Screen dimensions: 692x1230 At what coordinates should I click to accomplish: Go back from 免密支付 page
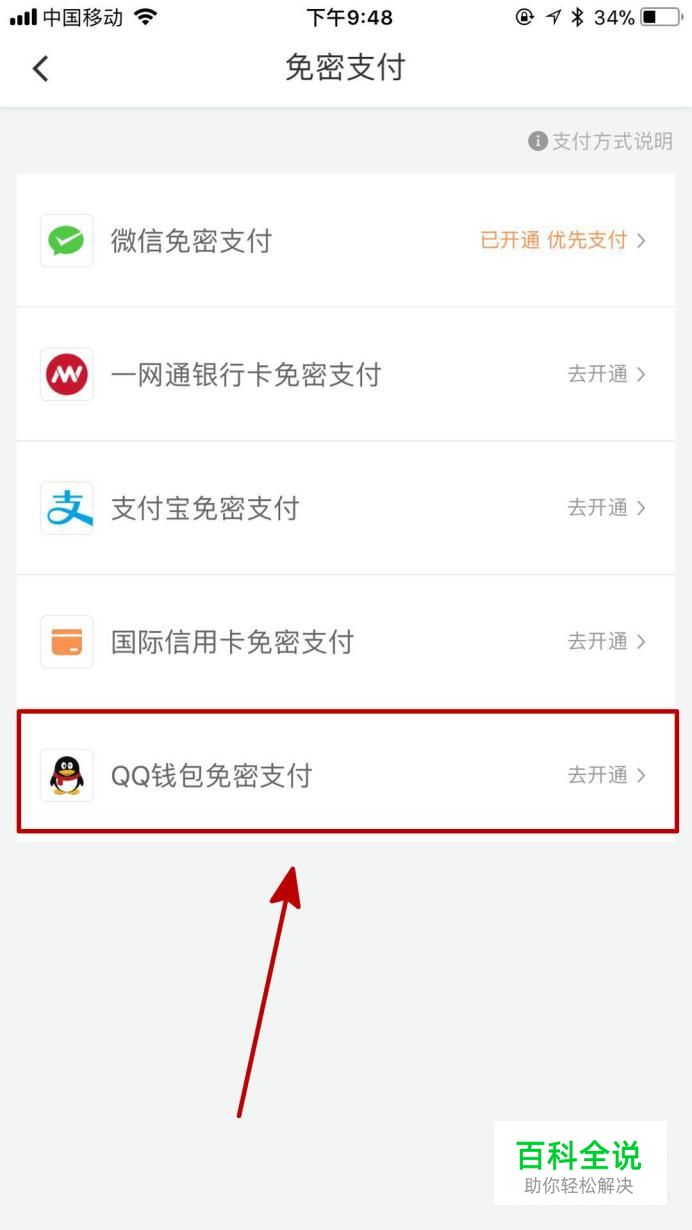(x=40, y=68)
